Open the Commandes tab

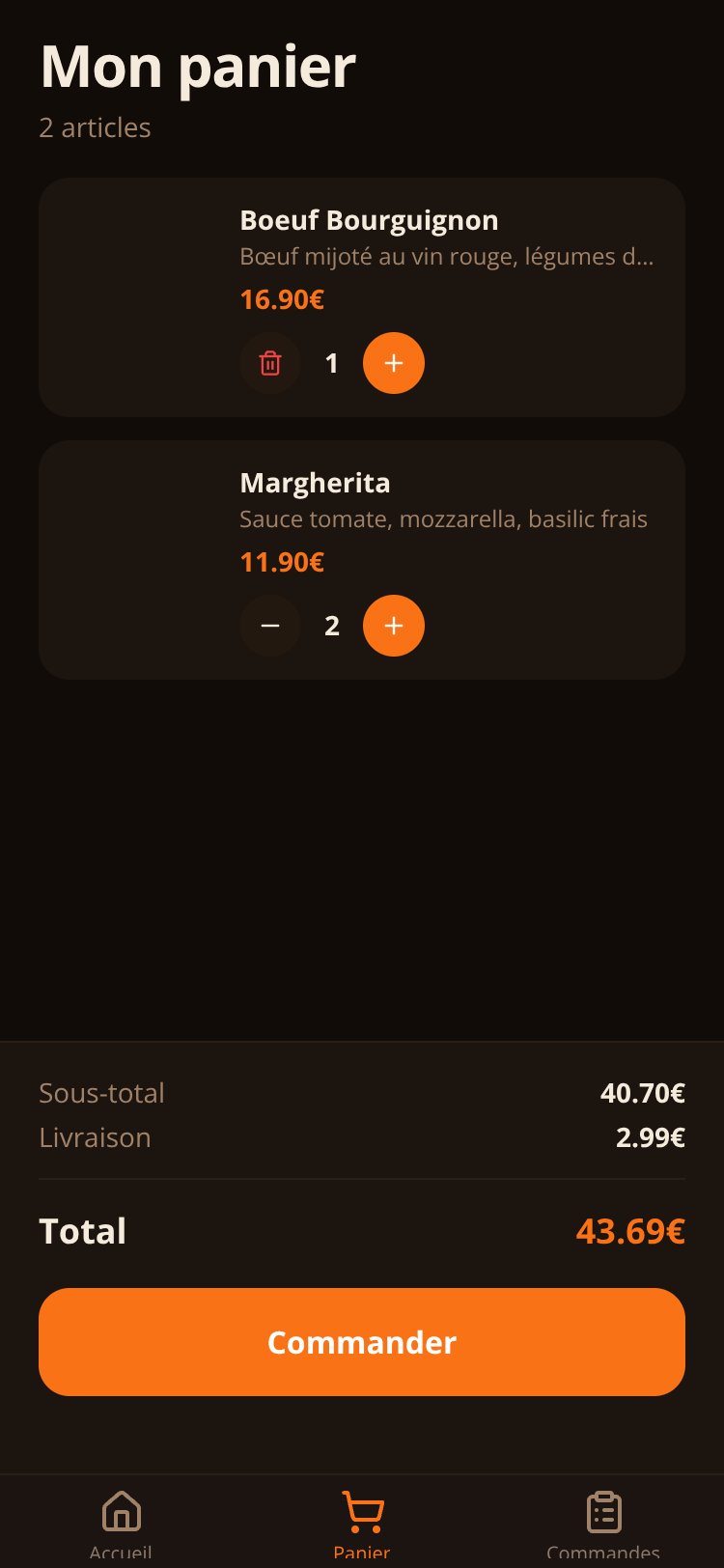603,1524
